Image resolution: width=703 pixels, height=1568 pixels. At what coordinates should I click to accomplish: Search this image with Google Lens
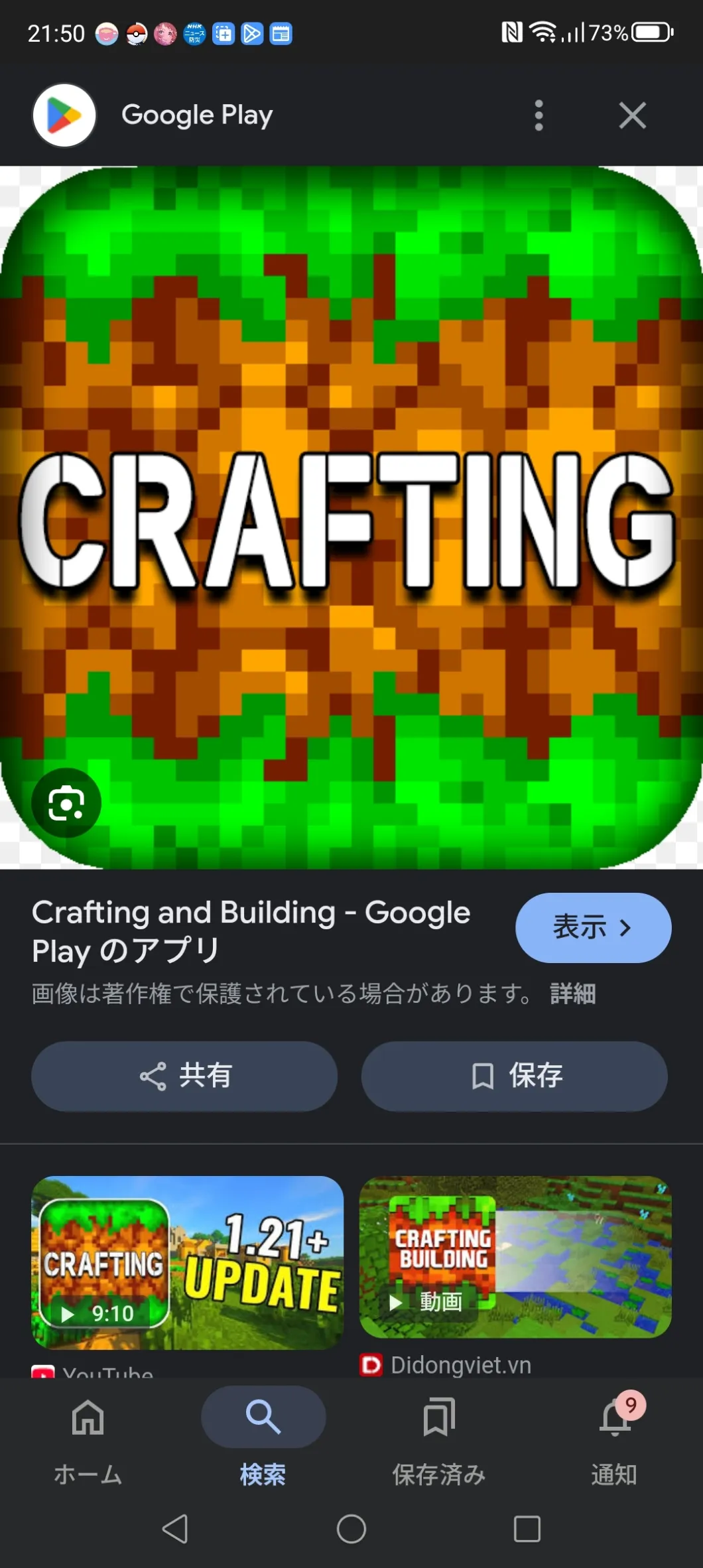(66, 803)
